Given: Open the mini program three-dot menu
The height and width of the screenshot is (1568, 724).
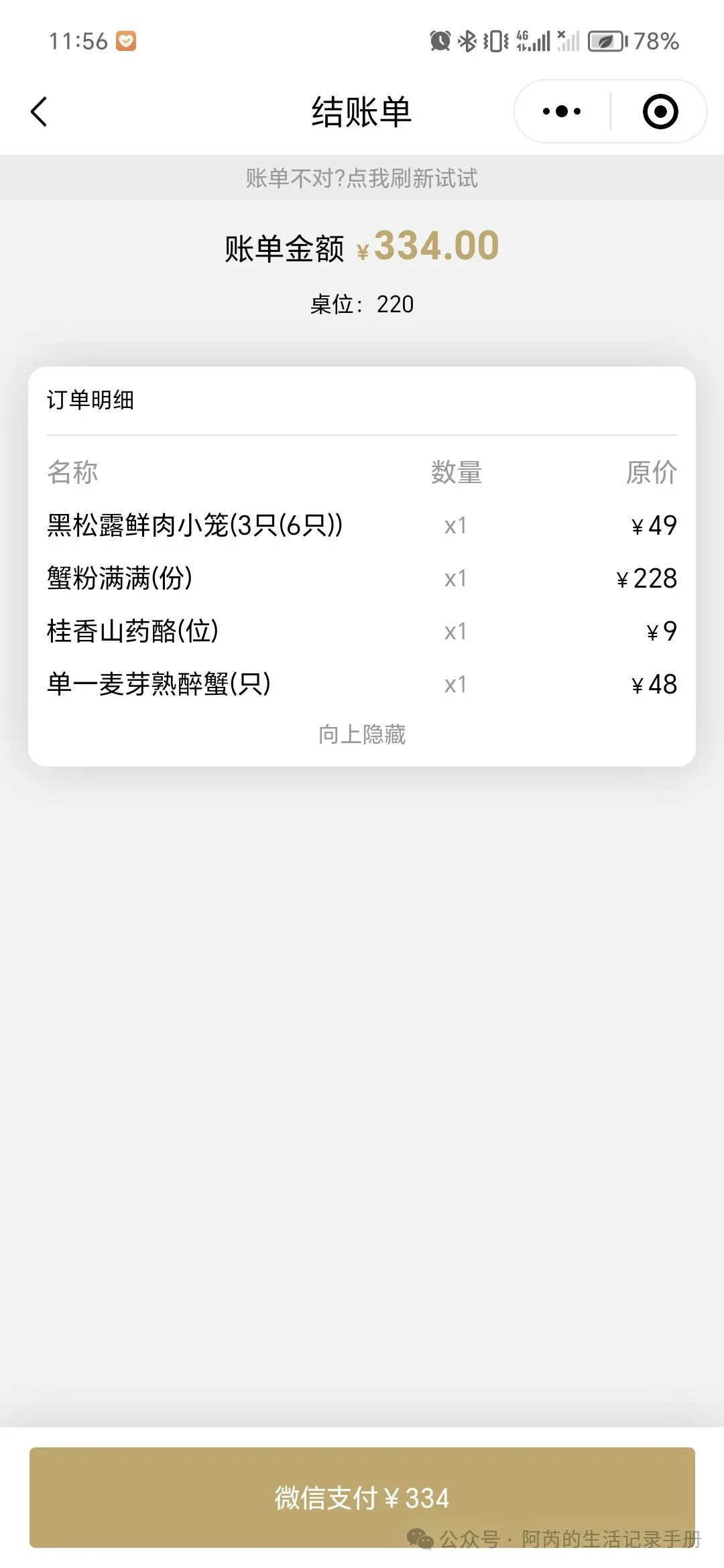Looking at the screenshot, I should point(562,111).
